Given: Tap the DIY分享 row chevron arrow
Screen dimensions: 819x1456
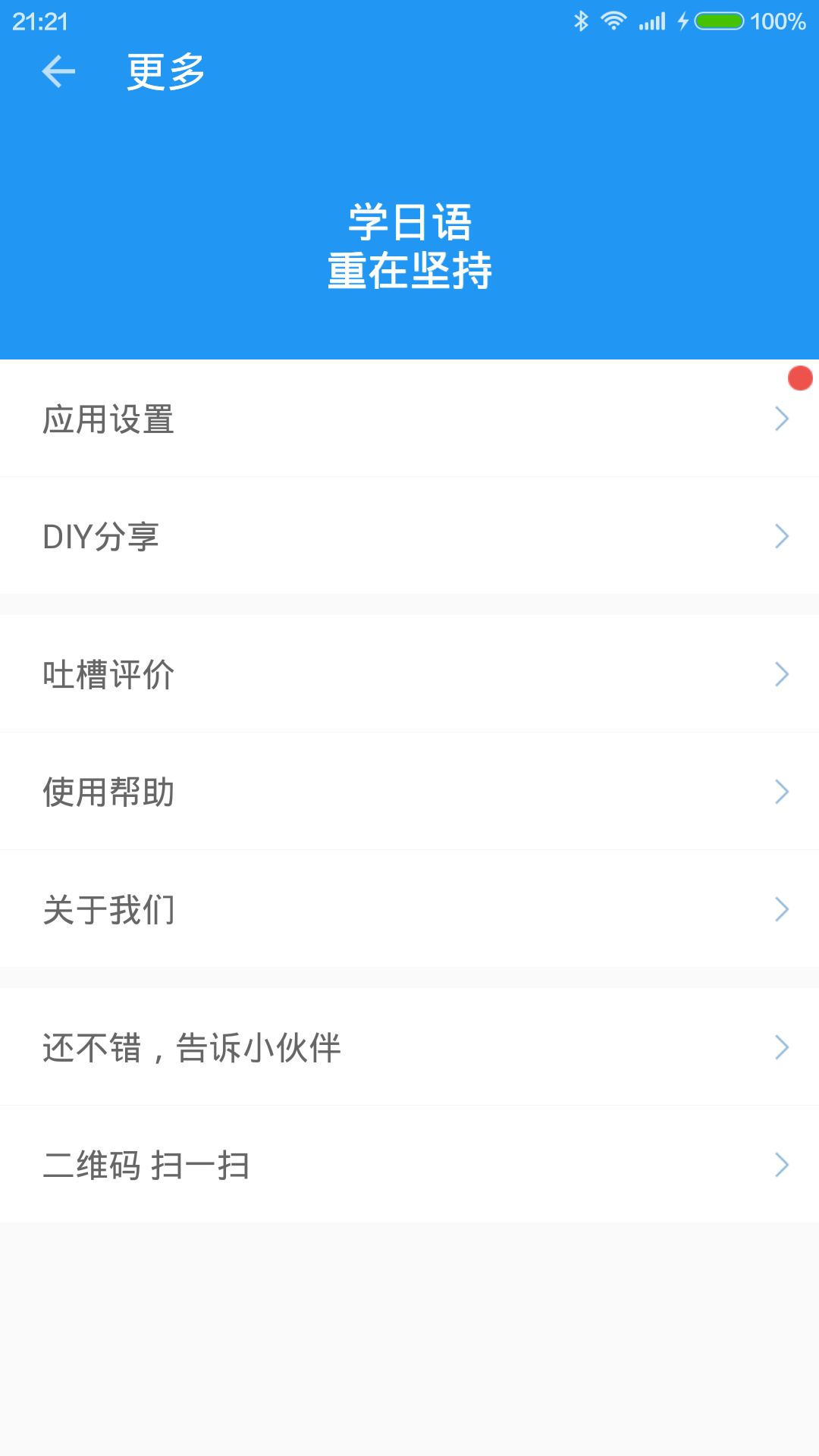Looking at the screenshot, I should [x=783, y=536].
